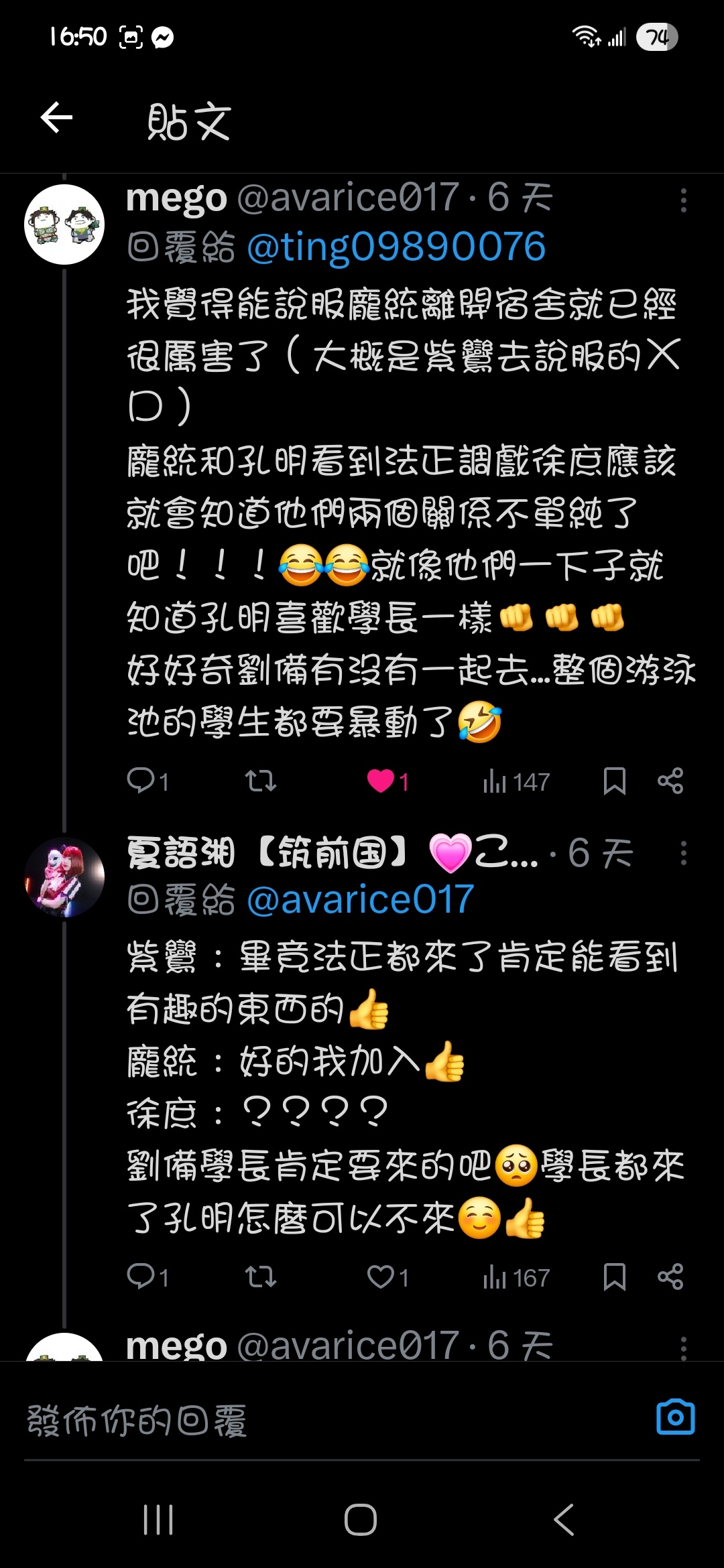Open the @avarice017 mention link
Image resolution: width=724 pixels, height=1568 pixels.
pyautogui.click(x=361, y=900)
